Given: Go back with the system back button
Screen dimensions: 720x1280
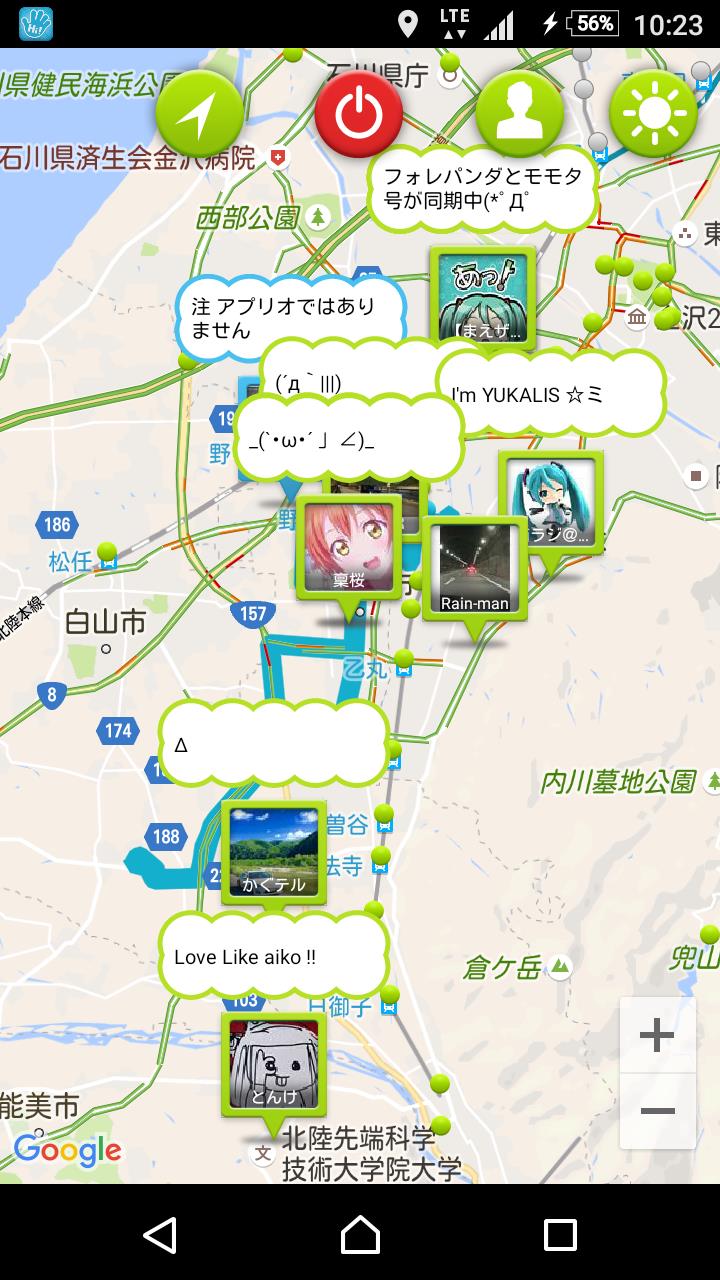Looking at the screenshot, I should coord(160,1234).
